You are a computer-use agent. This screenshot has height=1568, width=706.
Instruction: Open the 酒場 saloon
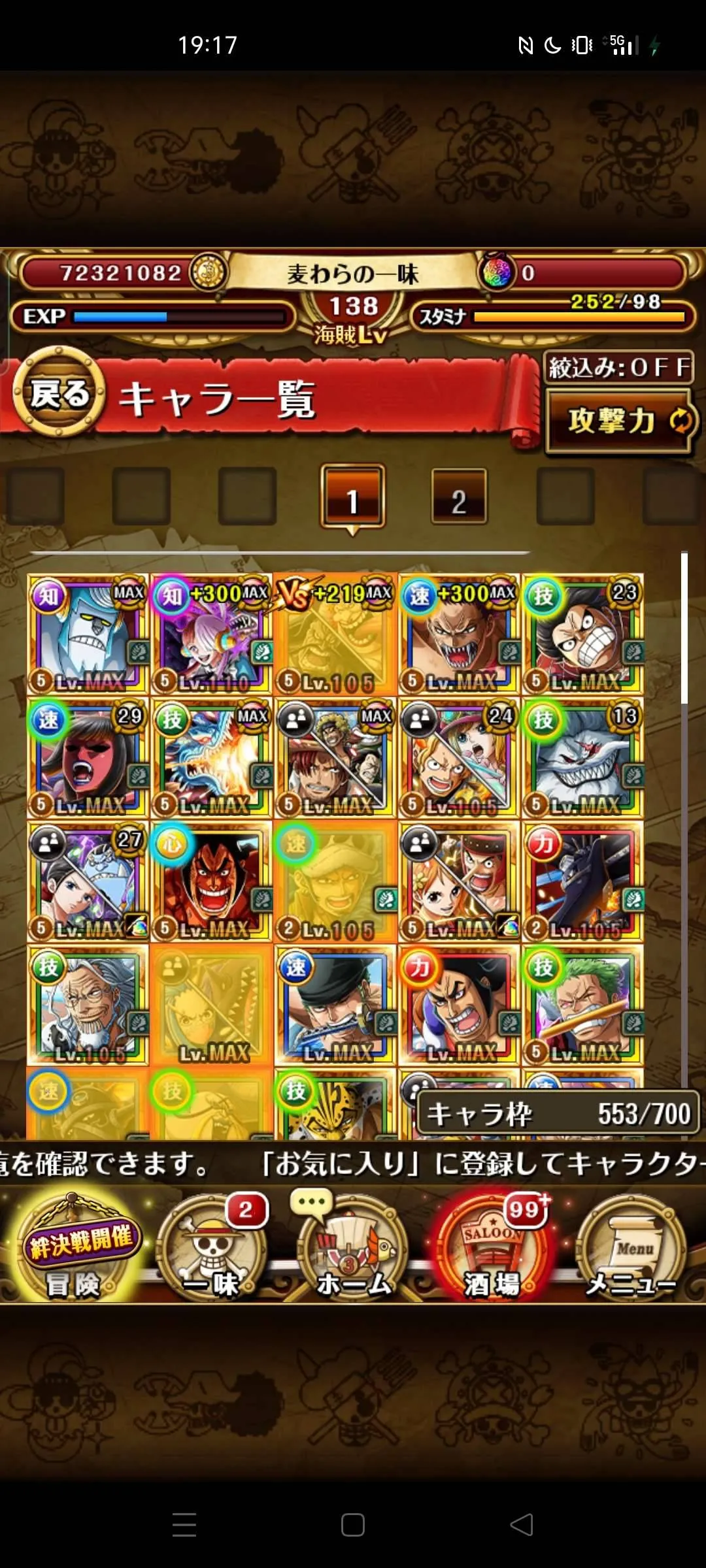[x=494, y=1249]
